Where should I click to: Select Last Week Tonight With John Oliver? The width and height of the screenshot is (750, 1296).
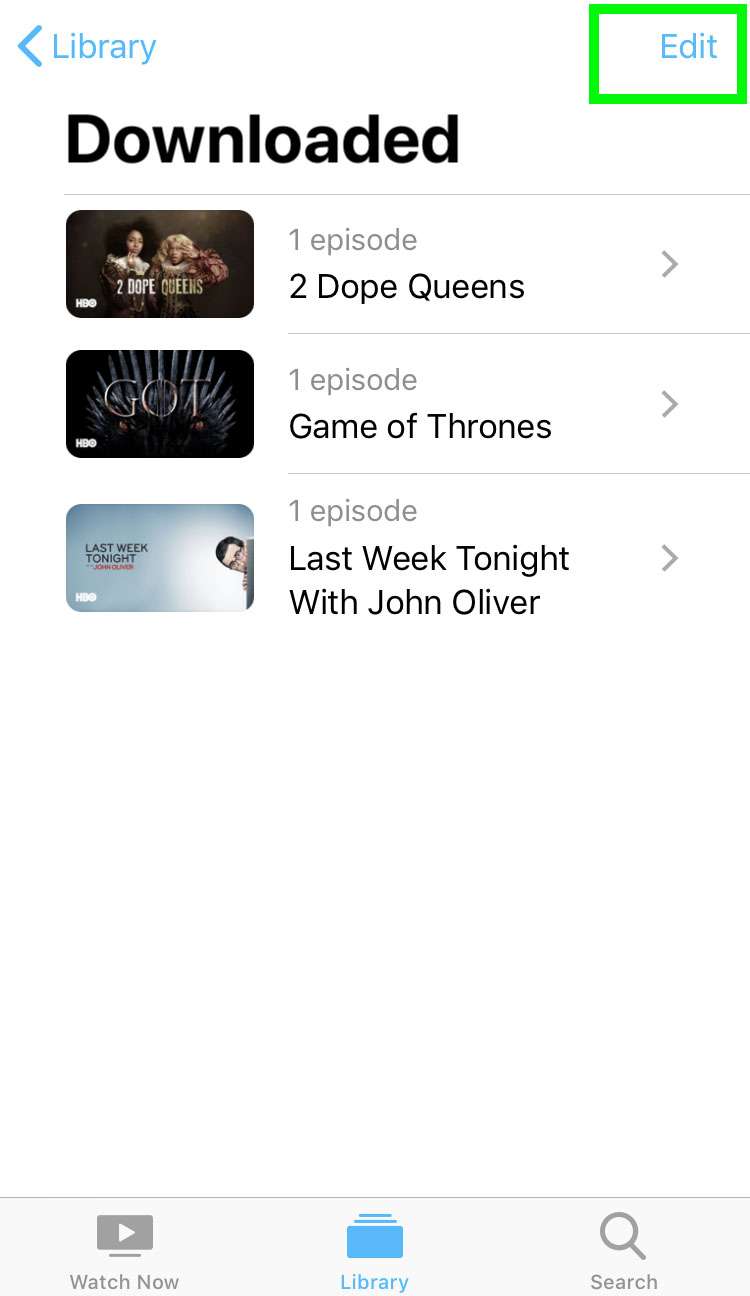click(428, 558)
